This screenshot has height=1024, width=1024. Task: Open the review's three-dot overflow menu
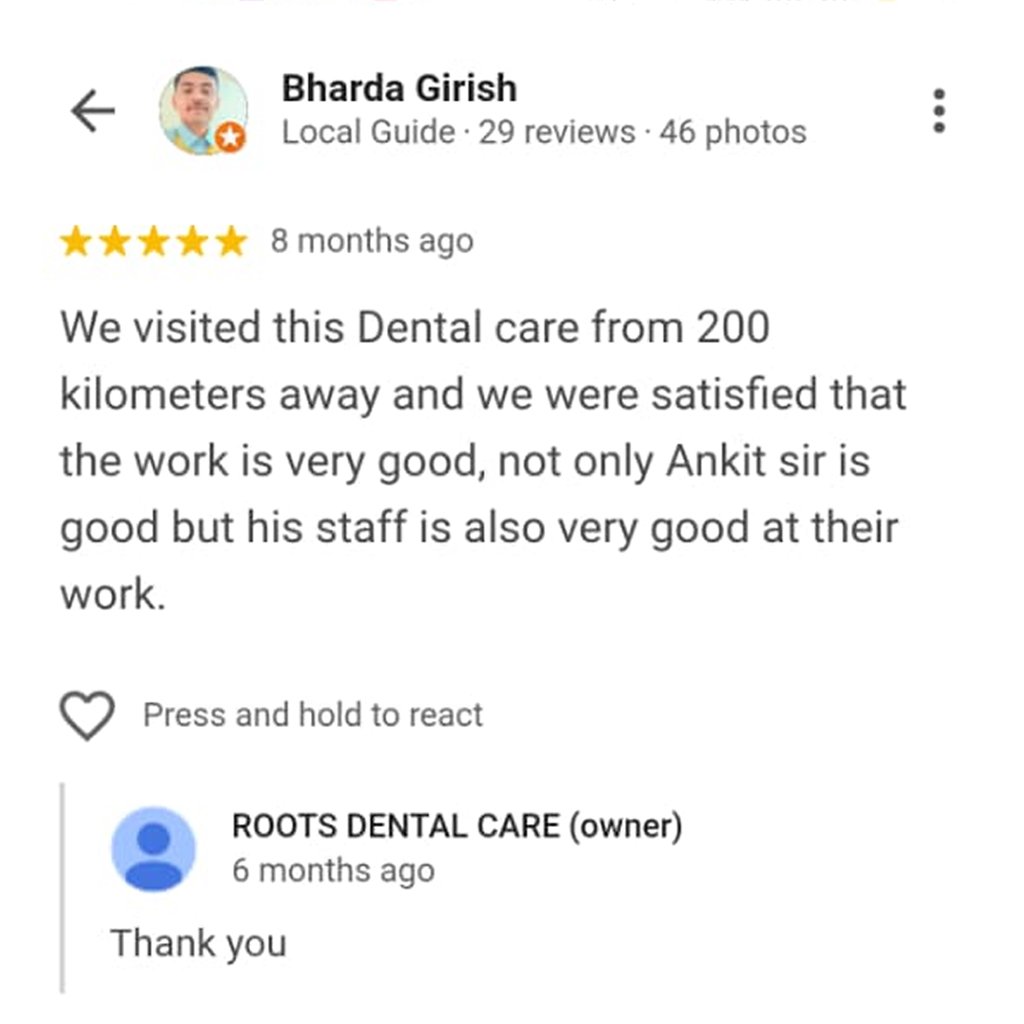938,112
